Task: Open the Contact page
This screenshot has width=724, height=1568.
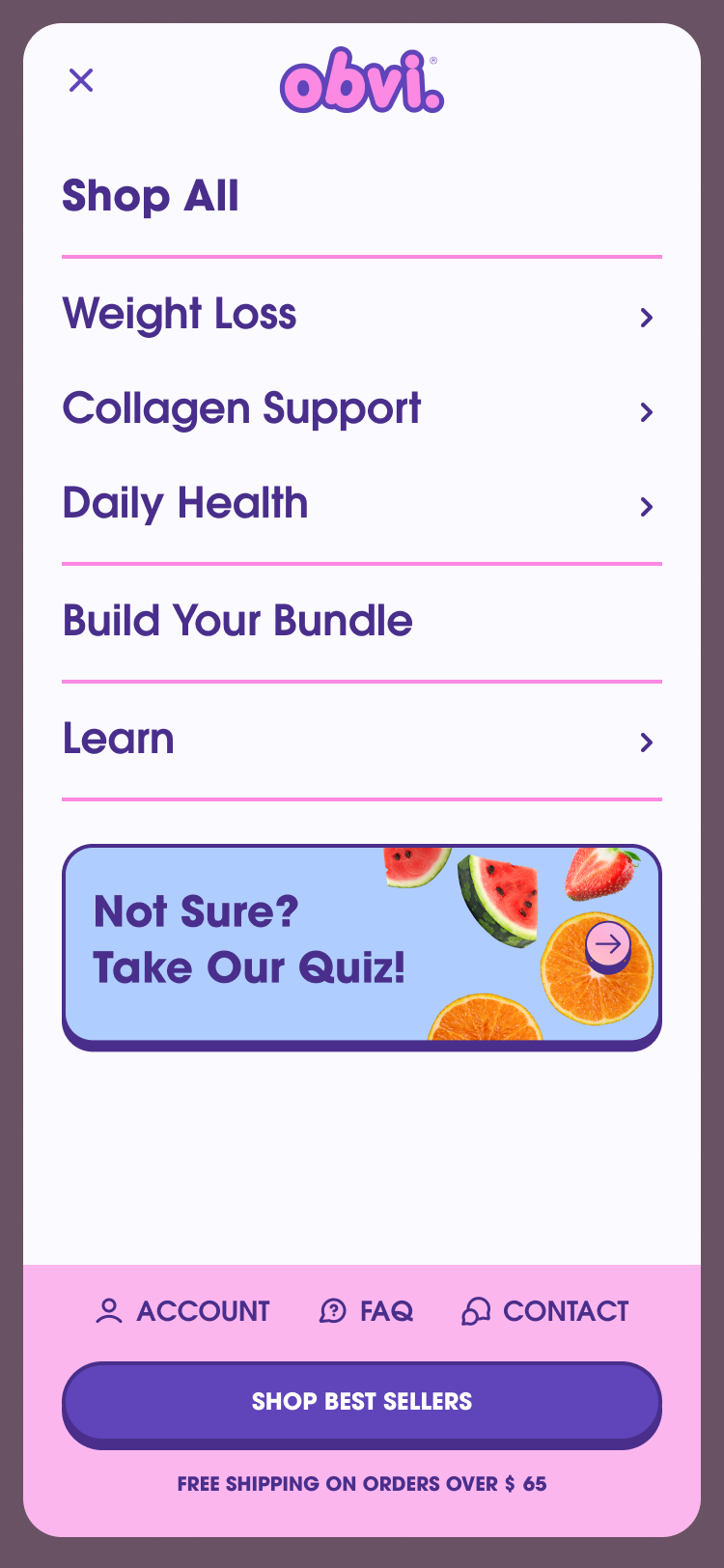Action: point(544,1311)
